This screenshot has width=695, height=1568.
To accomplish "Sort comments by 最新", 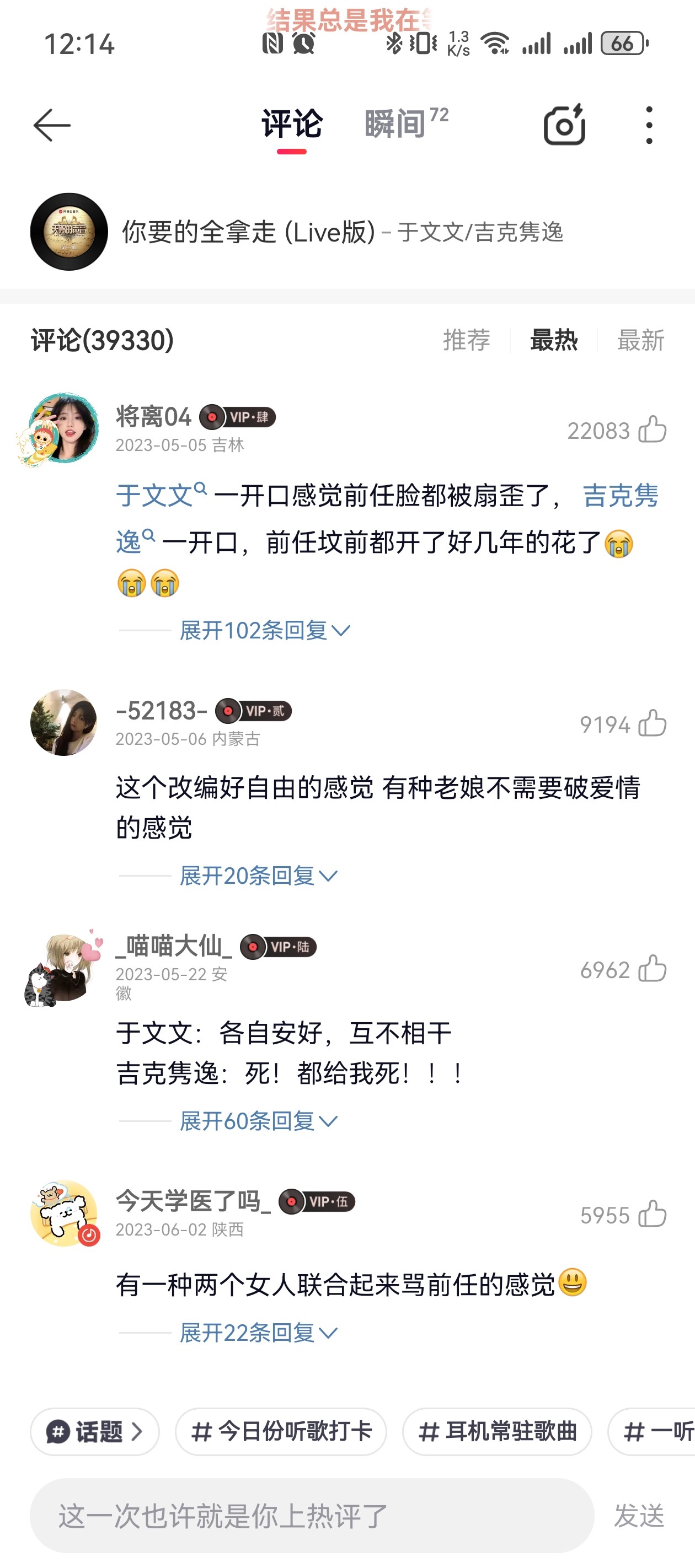I will click(641, 340).
